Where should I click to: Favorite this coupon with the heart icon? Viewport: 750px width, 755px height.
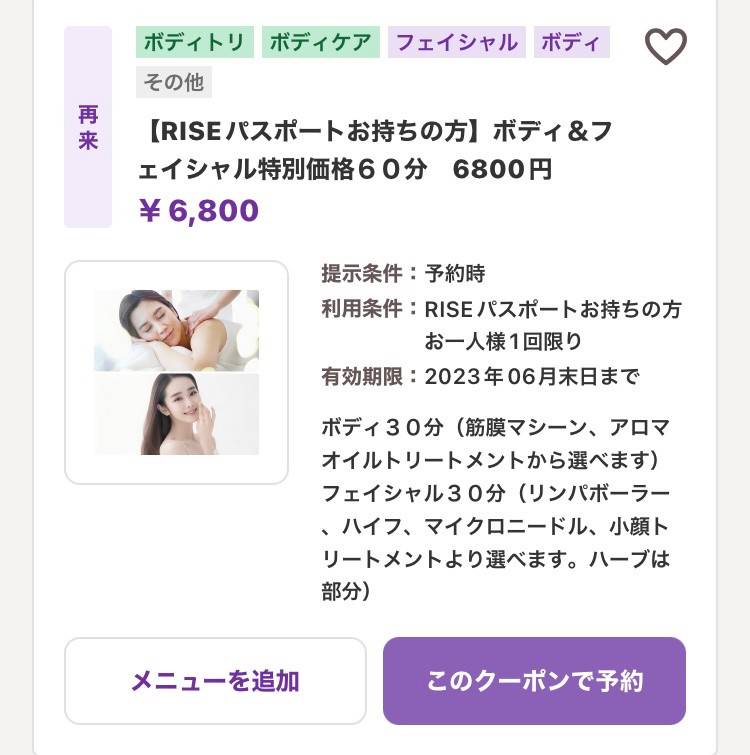tap(665, 46)
